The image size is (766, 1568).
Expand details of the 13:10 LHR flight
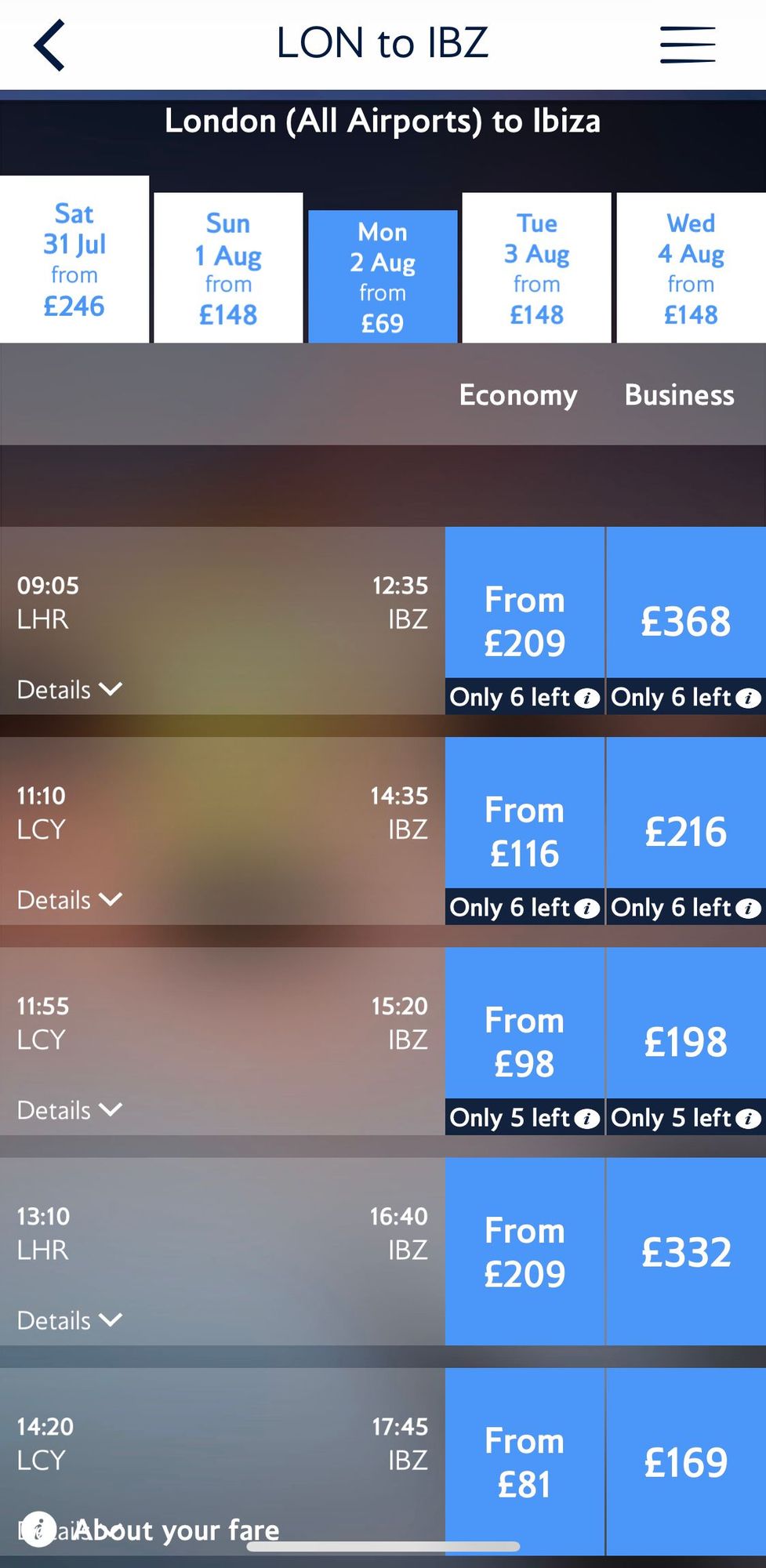[69, 1320]
